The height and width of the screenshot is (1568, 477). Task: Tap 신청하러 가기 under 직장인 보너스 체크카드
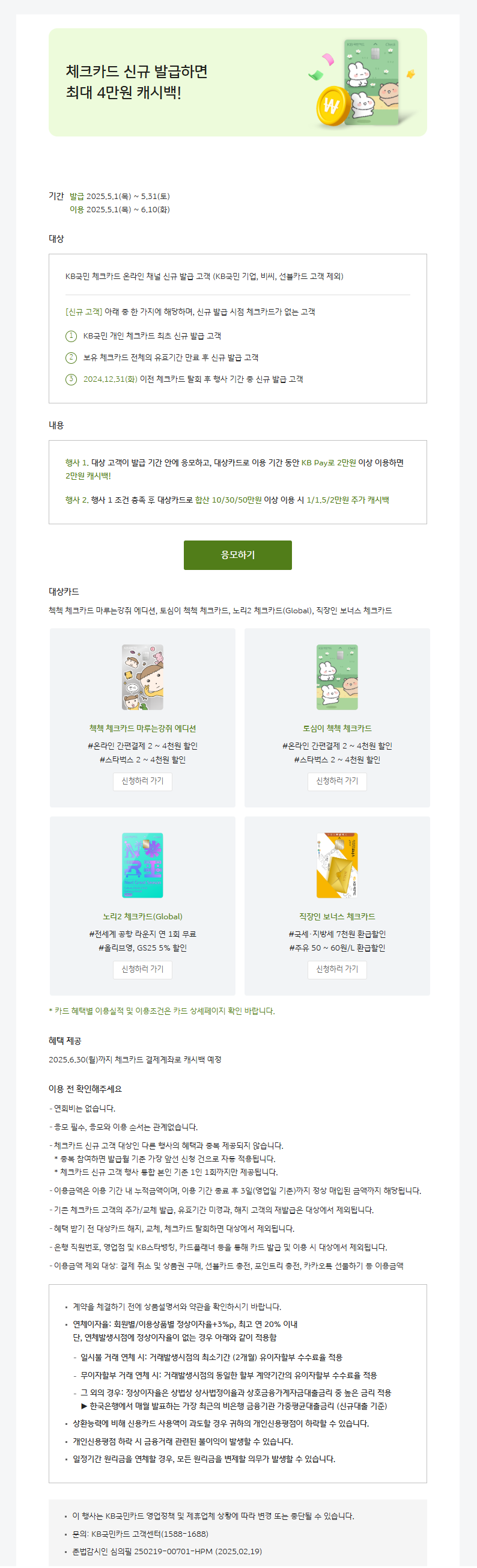coord(336,969)
